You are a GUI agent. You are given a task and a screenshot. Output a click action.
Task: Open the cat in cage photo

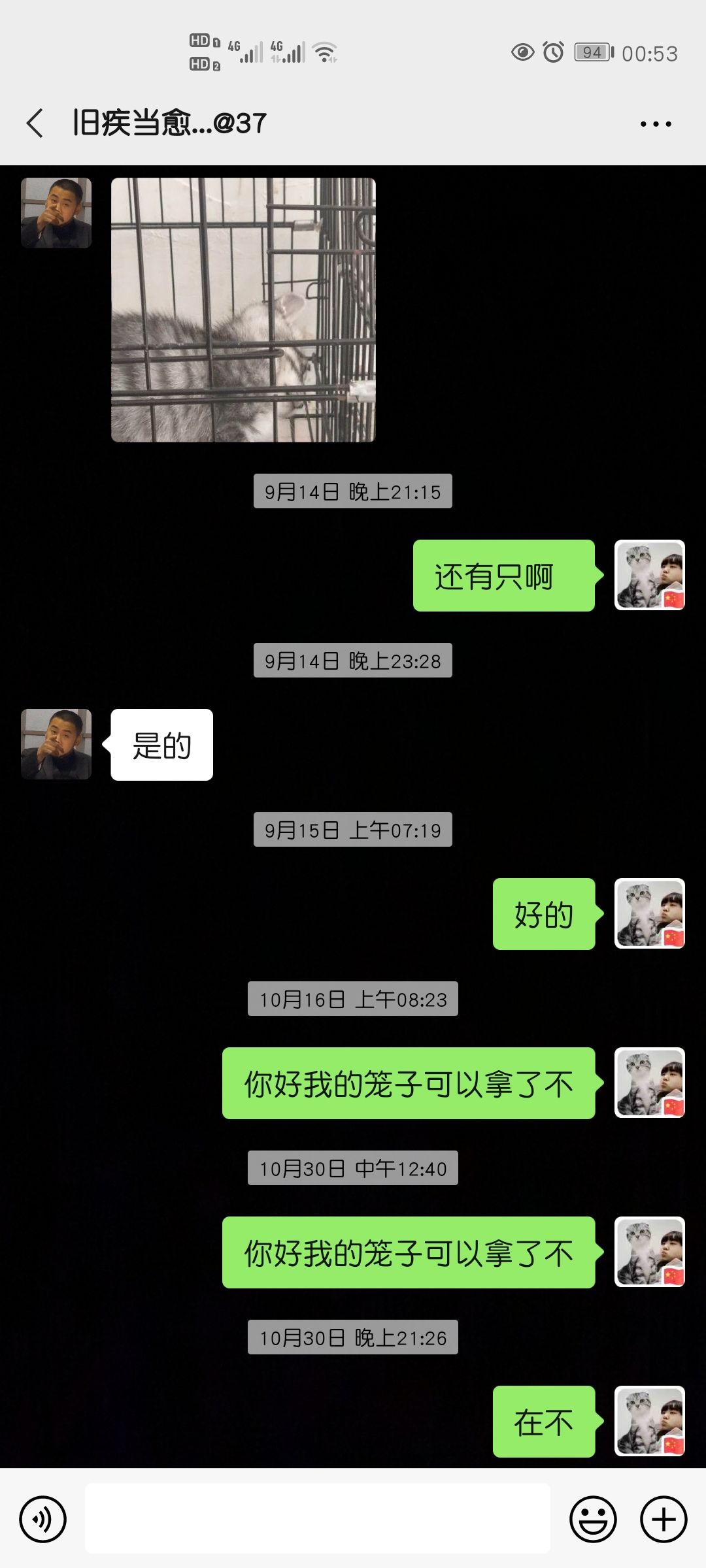(x=243, y=310)
